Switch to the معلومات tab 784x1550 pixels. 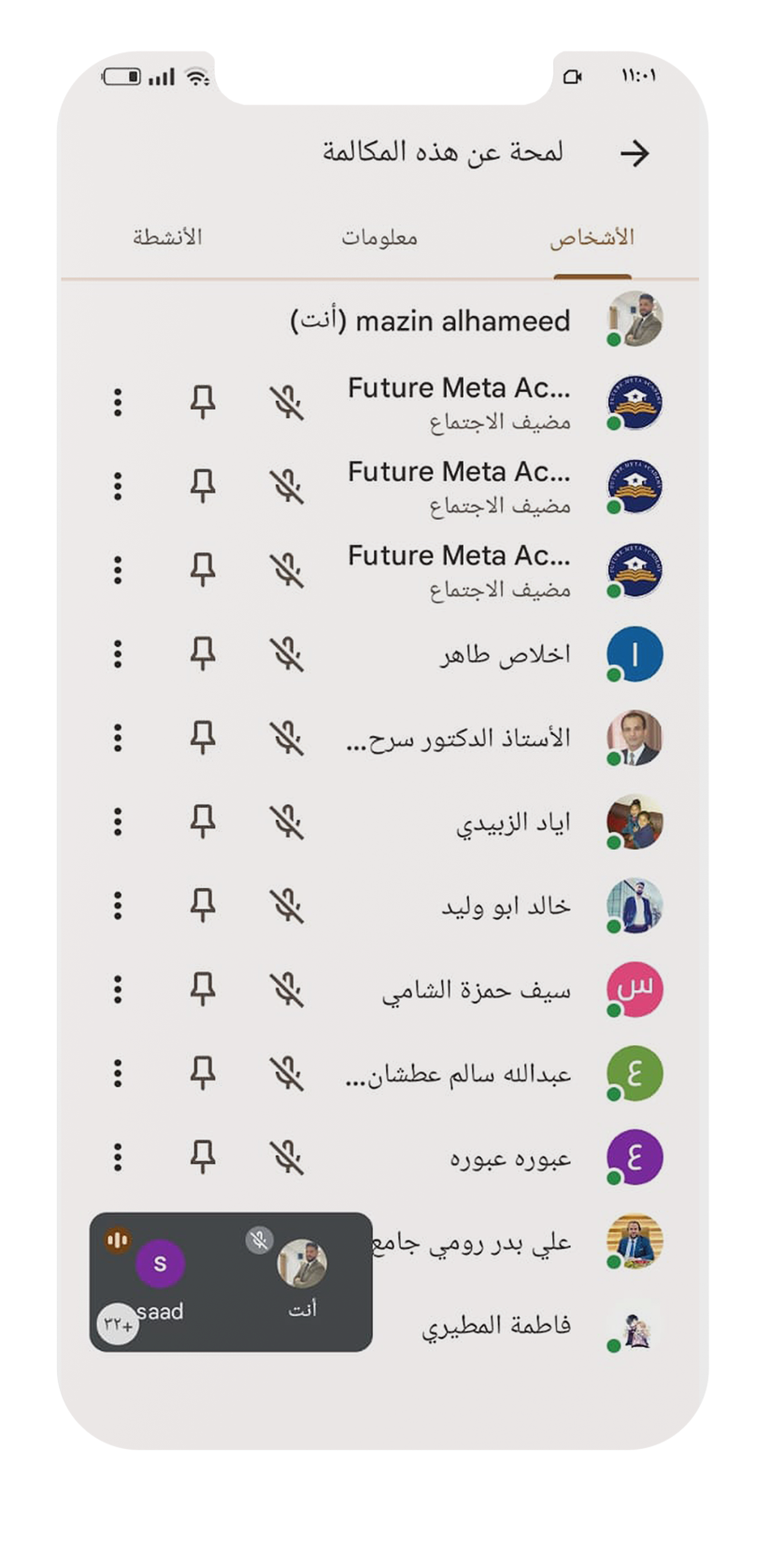click(379, 237)
